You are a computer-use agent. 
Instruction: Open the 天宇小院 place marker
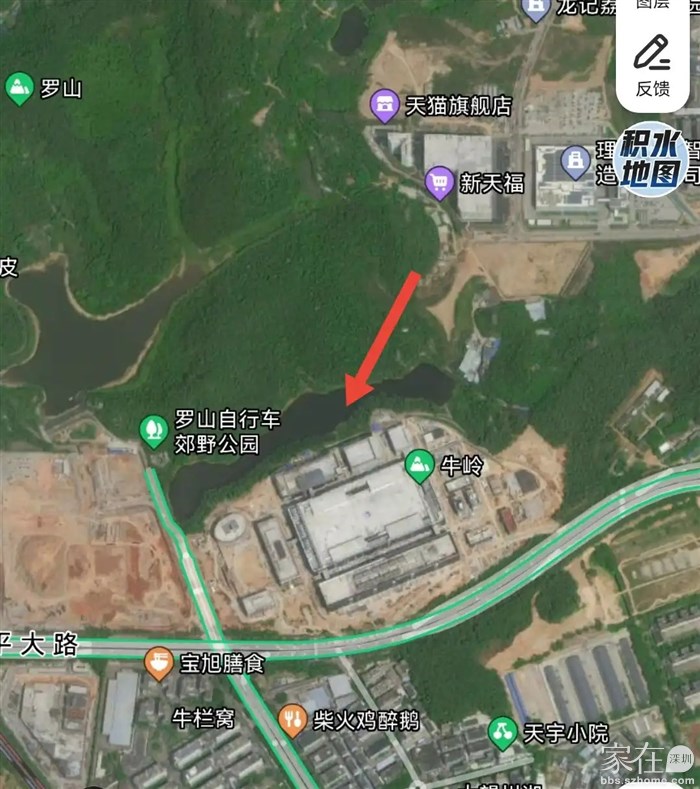pos(503,733)
